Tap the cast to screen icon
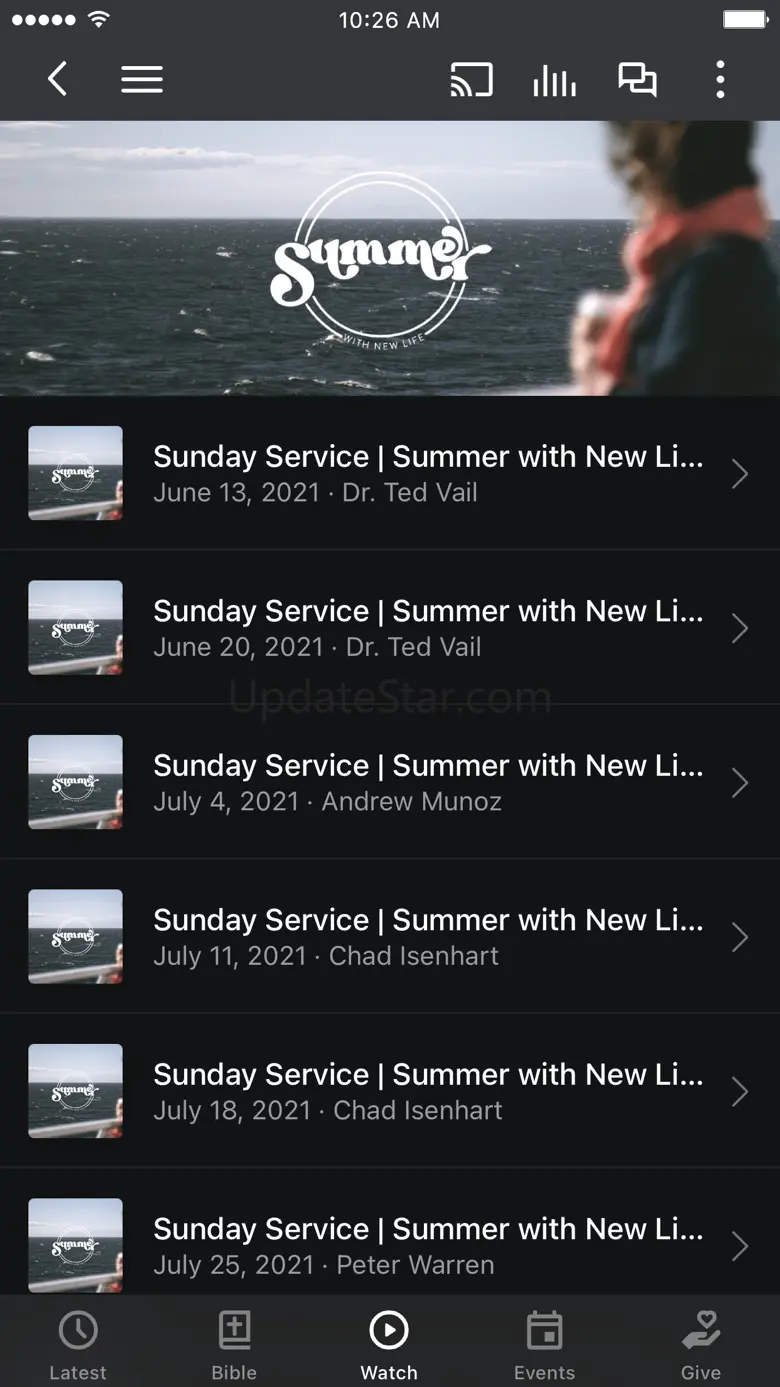 pos(471,79)
